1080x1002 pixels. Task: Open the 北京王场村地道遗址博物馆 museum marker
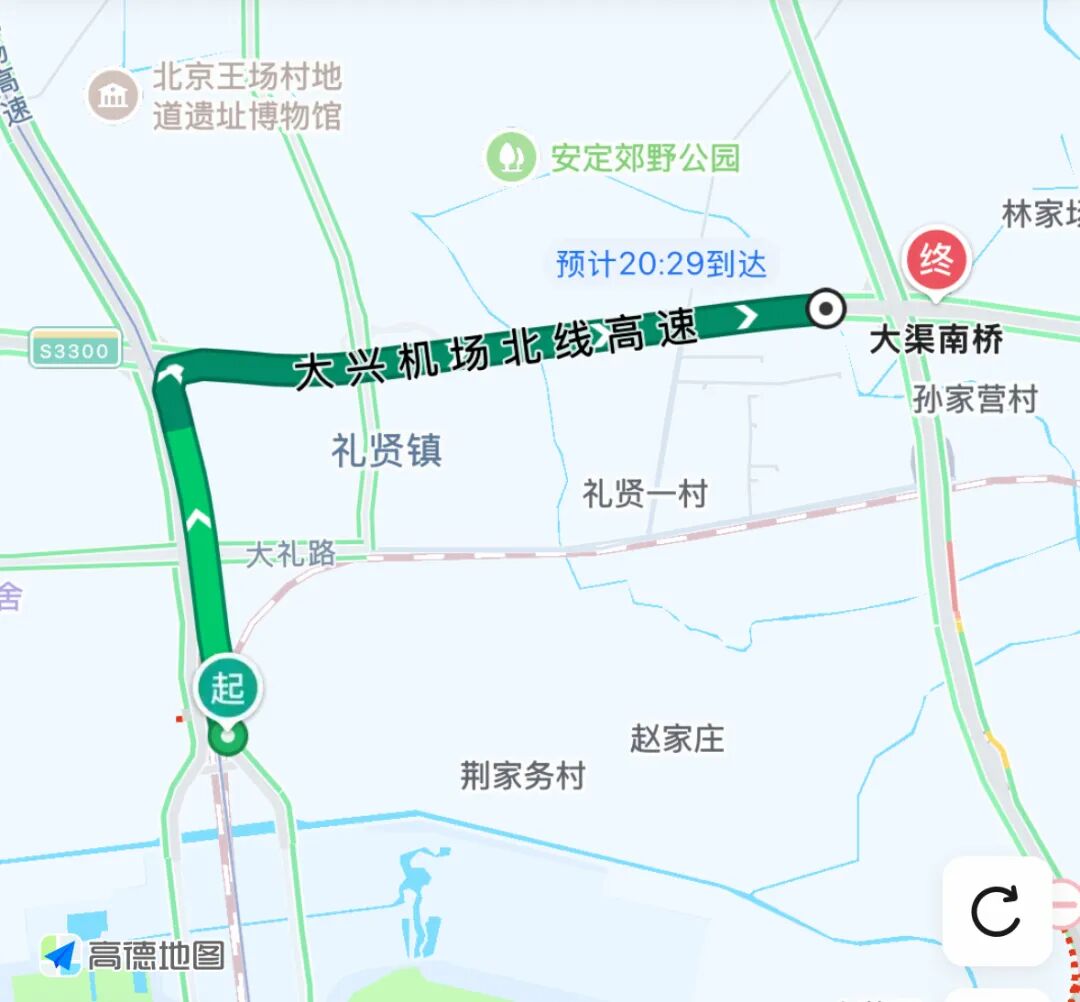point(113,97)
